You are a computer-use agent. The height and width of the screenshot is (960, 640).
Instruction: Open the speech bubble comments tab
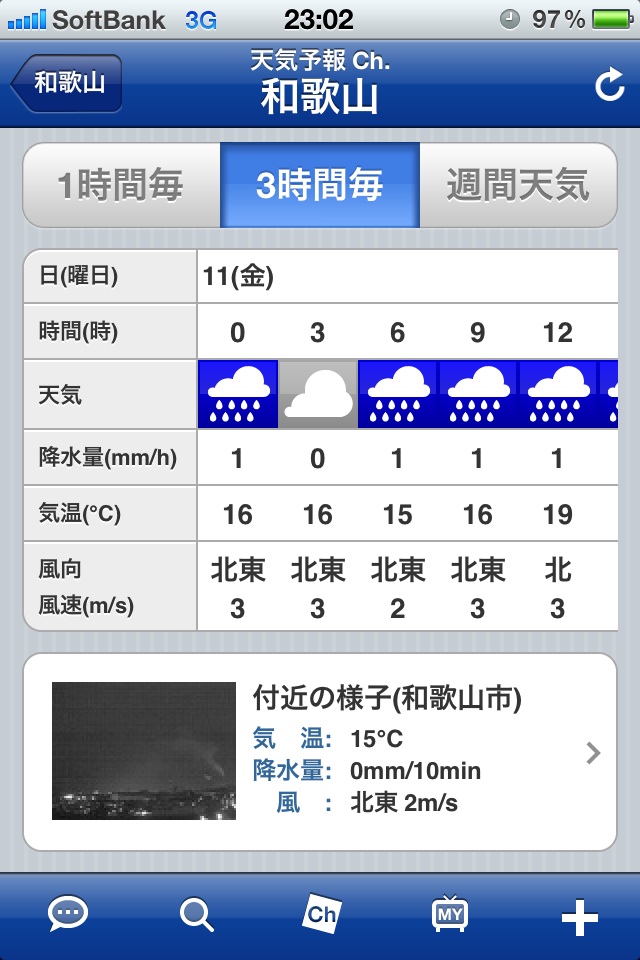[68, 914]
